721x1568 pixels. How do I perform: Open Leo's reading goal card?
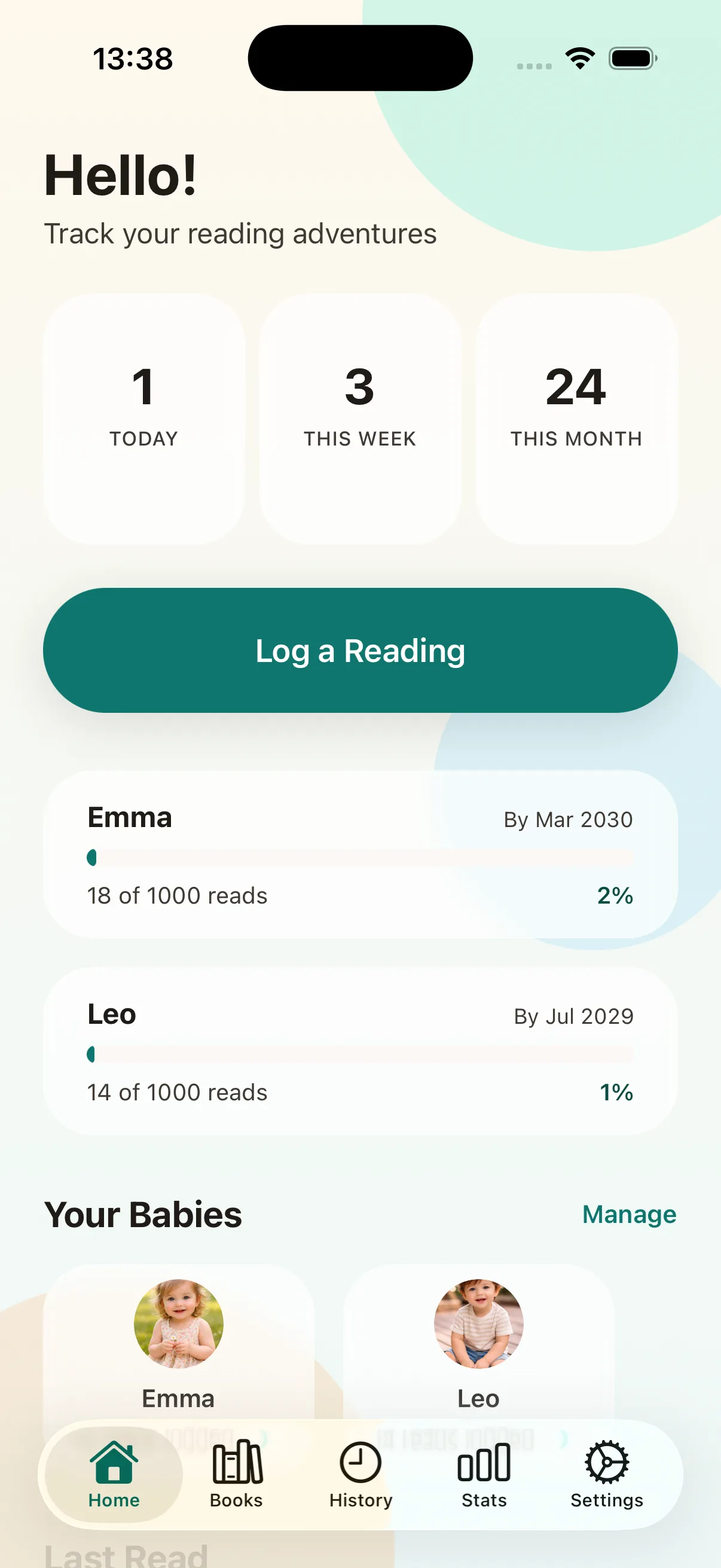360,1051
